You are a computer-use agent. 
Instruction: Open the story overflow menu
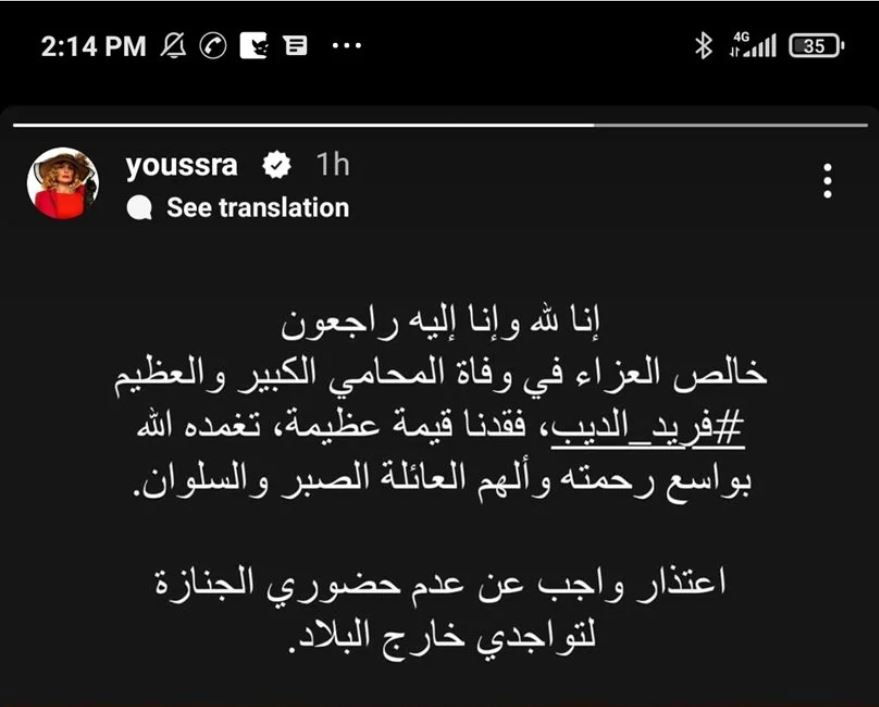827,181
